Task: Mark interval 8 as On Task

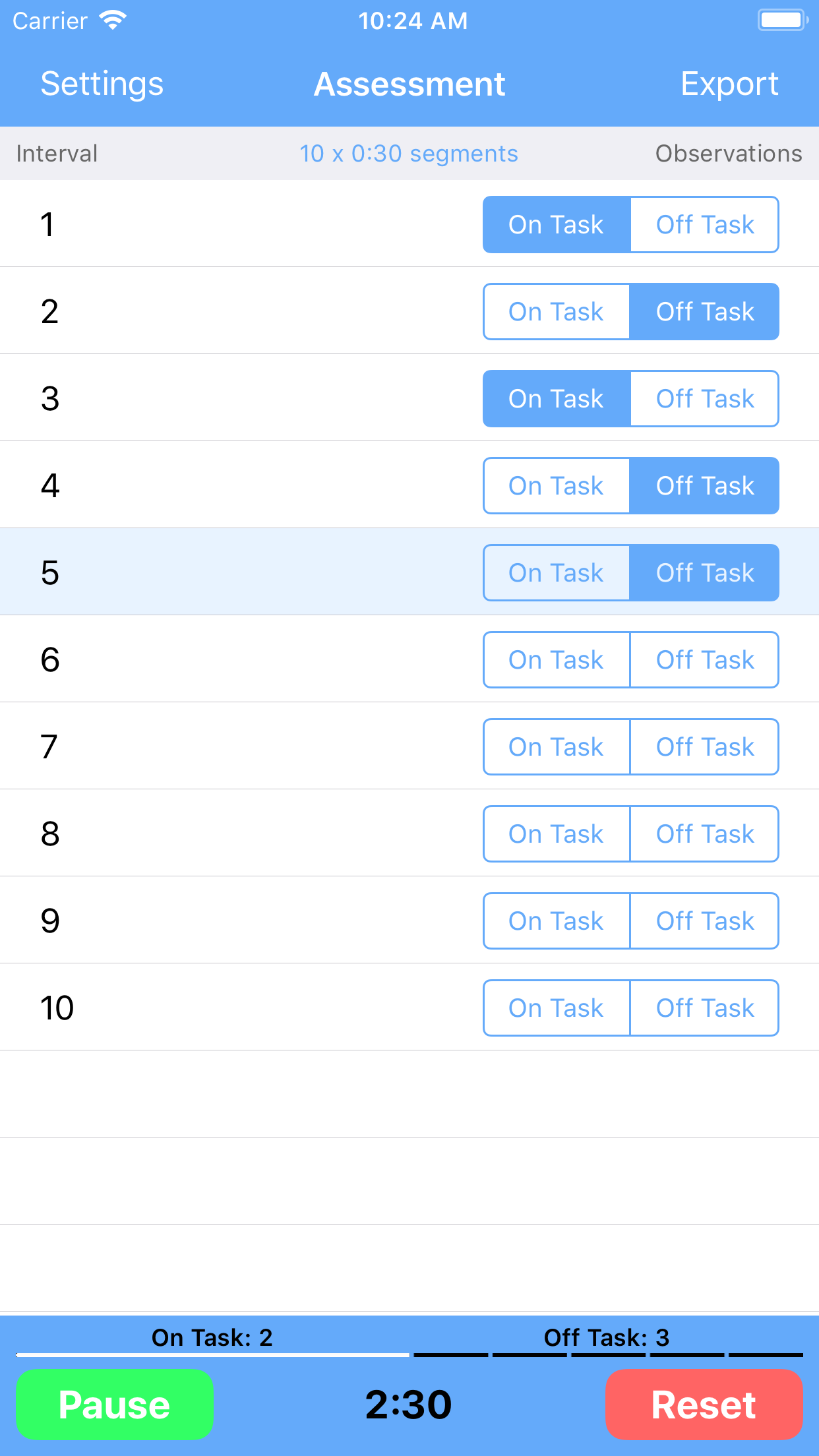Action: pyautogui.click(x=556, y=834)
